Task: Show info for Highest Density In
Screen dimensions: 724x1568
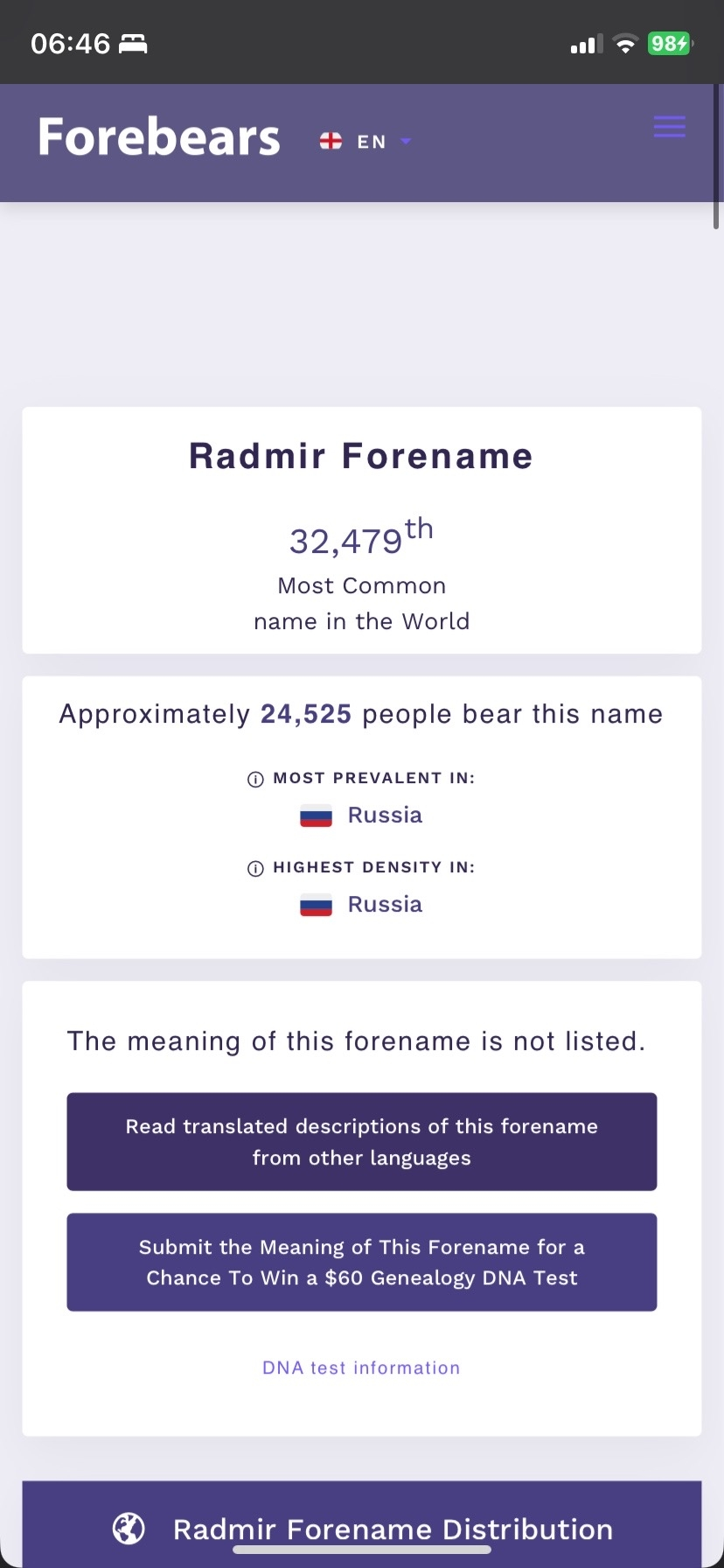Action: [255, 869]
